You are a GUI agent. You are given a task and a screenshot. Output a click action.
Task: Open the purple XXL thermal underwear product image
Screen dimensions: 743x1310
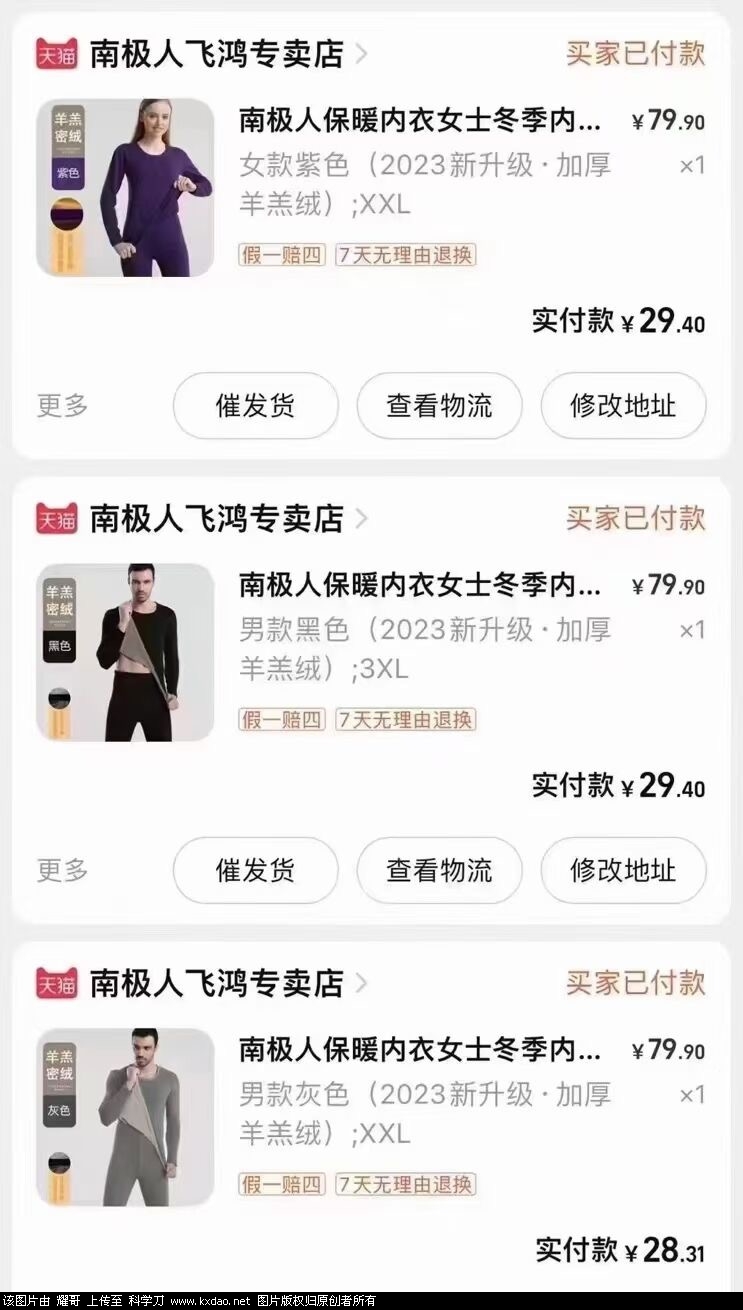125,188
